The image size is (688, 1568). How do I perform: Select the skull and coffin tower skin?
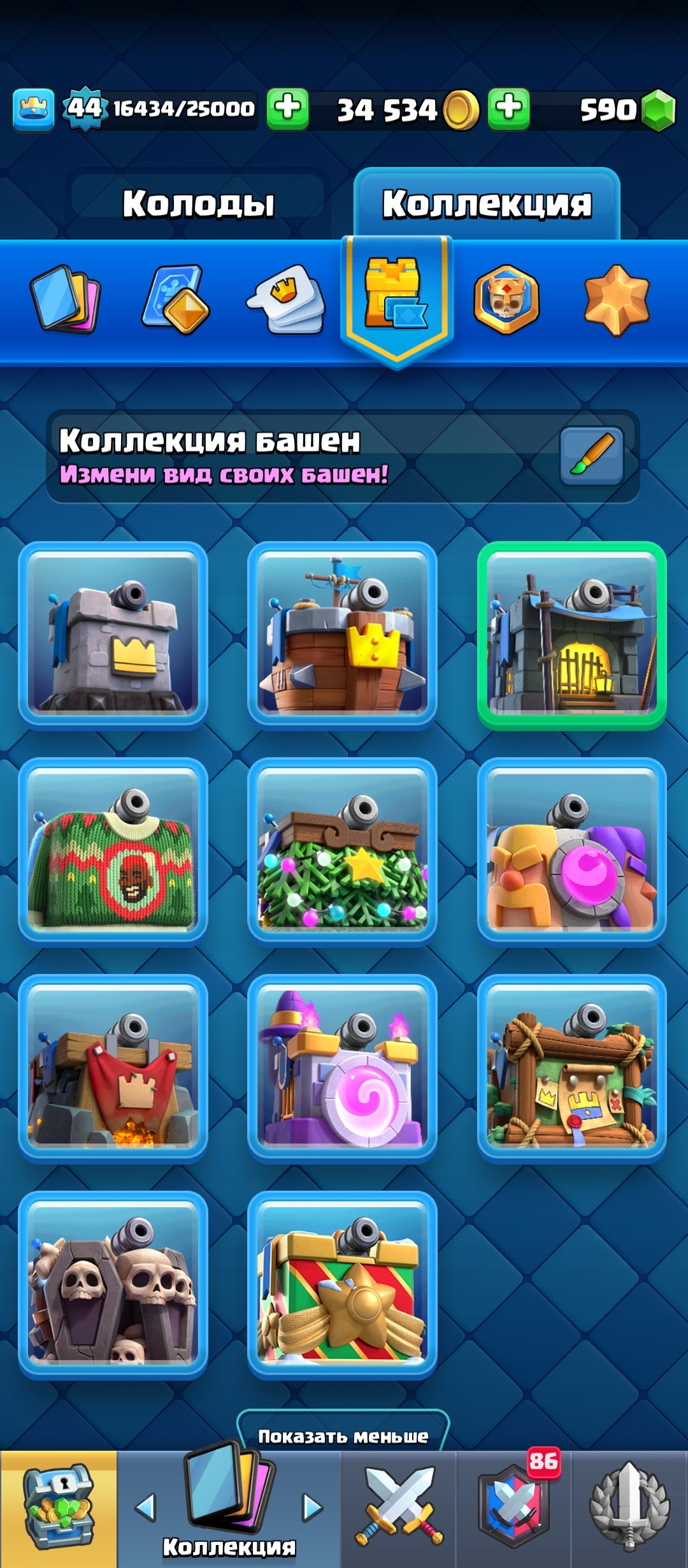pyautogui.click(x=113, y=1285)
